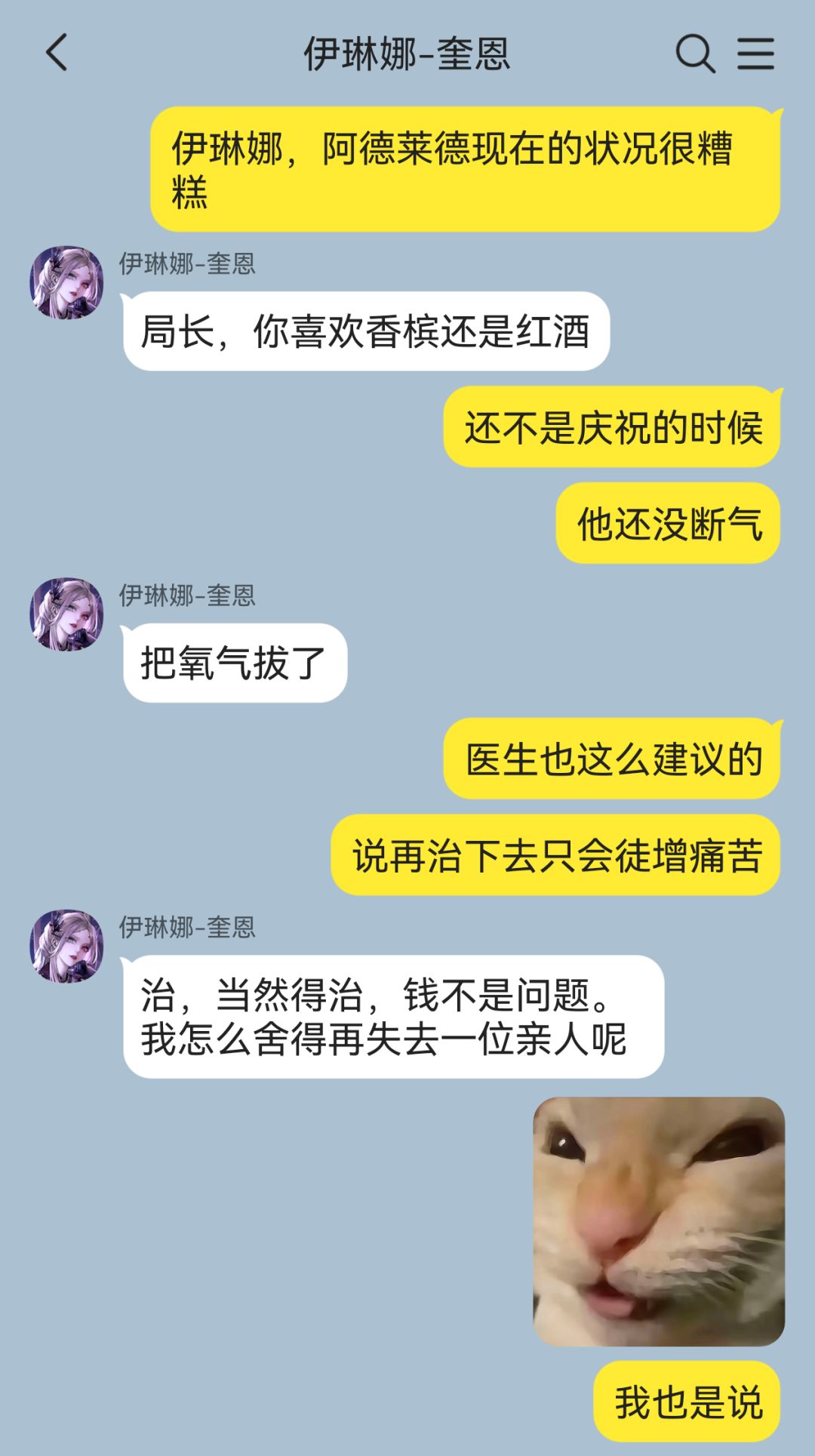Open the cat meme image

point(659,1221)
